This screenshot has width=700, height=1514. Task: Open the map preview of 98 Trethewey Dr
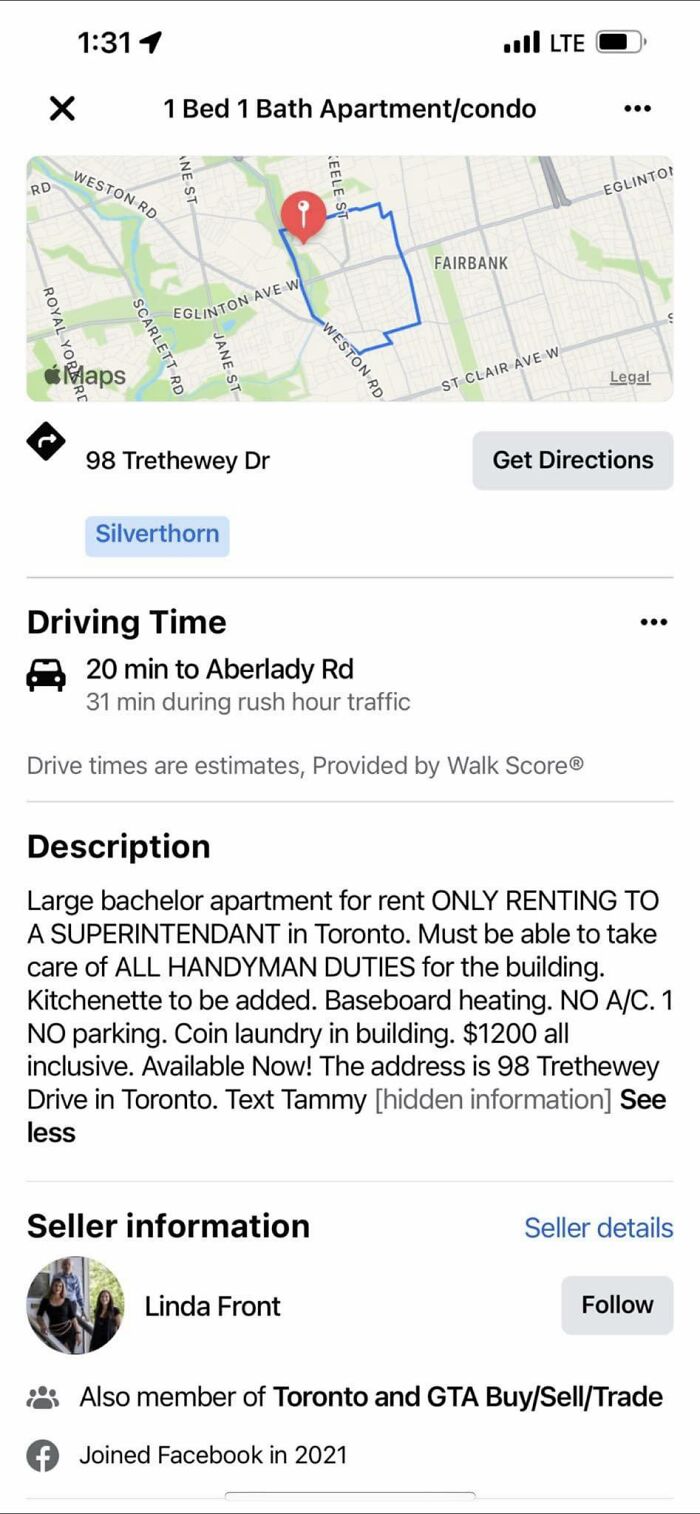[349, 278]
